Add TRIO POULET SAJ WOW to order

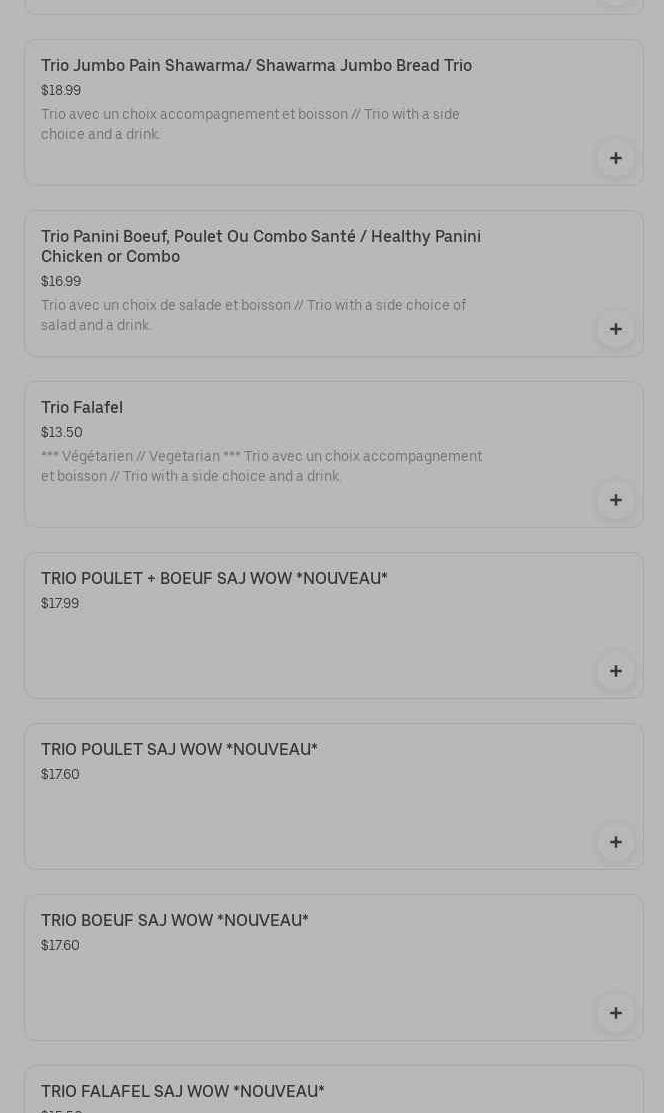(616, 842)
